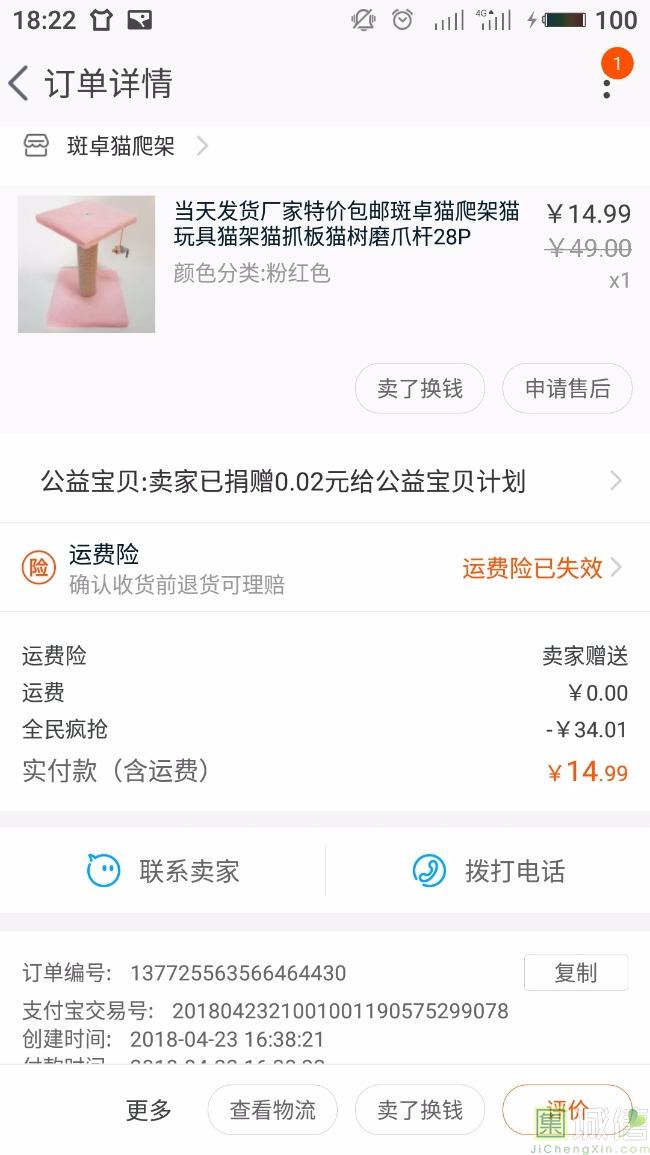This screenshot has height=1155, width=650.
Task: Go back from 订单详情 page
Action: coord(20,83)
